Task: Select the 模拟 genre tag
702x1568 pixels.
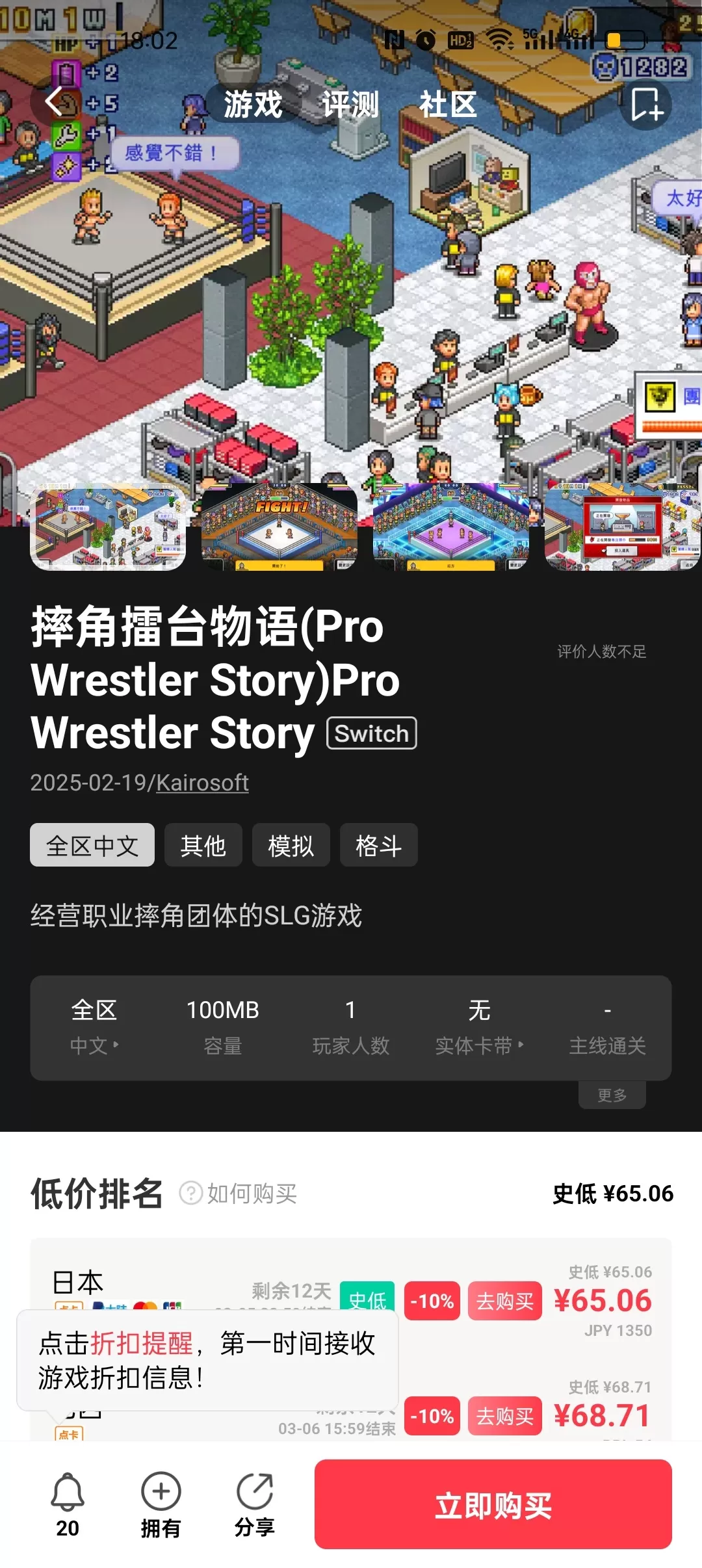Action: pyautogui.click(x=291, y=846)
